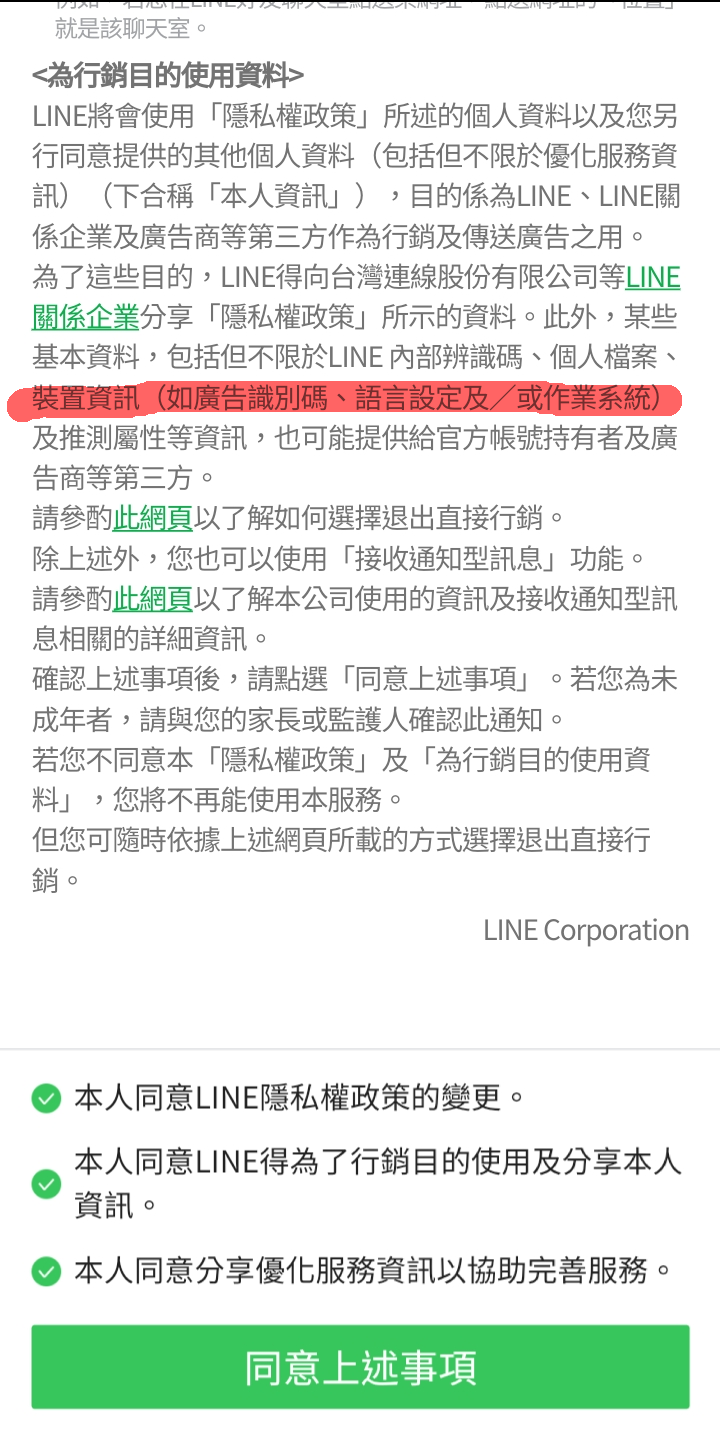Uncheck 本人同意分享優化服務資訊
Viewport: 720px width, 1436px height.
pos(46,1272)
